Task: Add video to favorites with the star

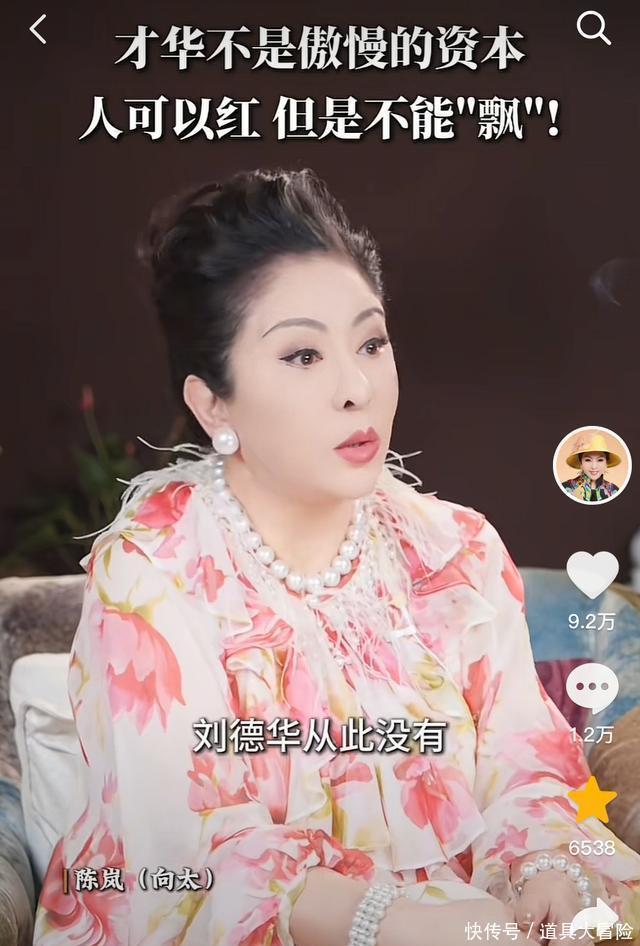Action: point(592,801)
